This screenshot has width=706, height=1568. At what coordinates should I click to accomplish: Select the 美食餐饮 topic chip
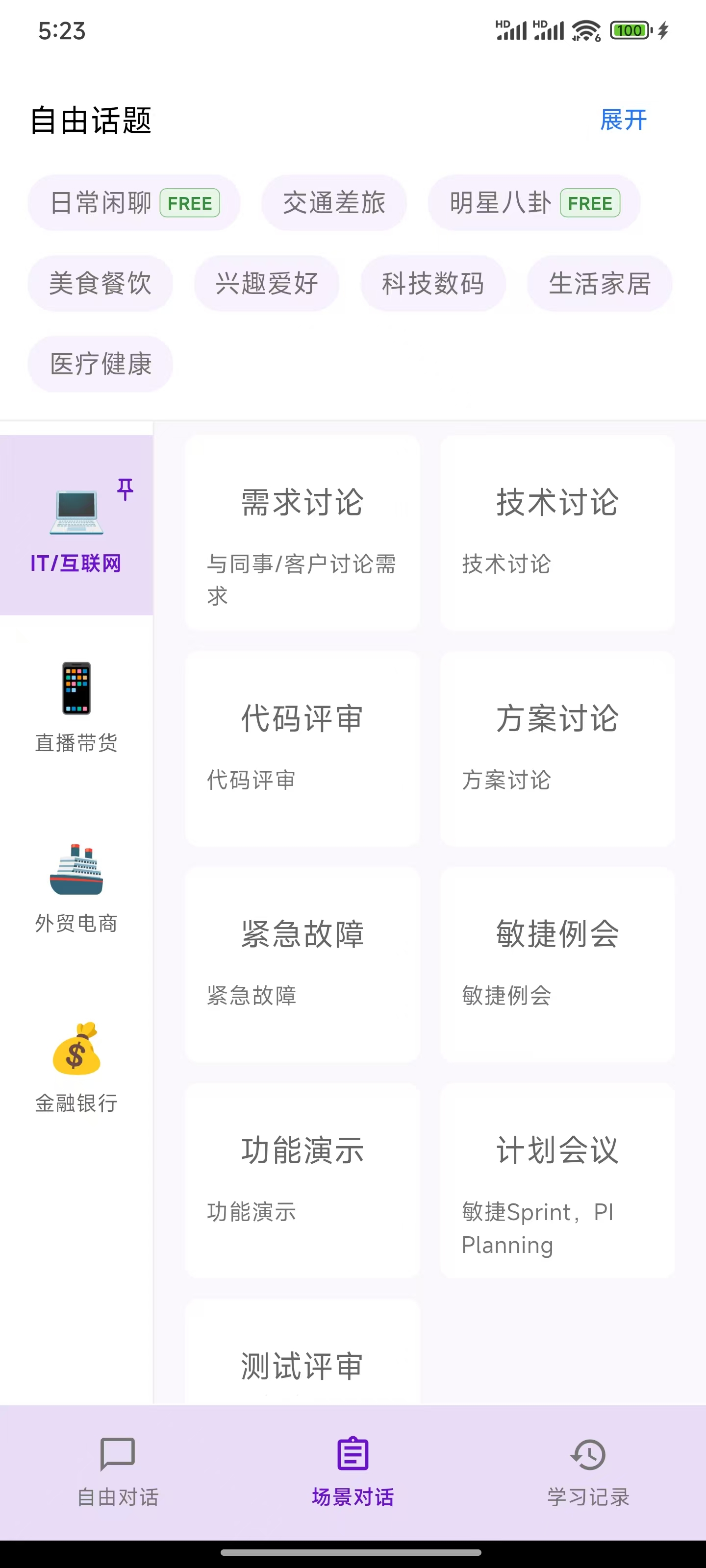[x=100, y=283]
